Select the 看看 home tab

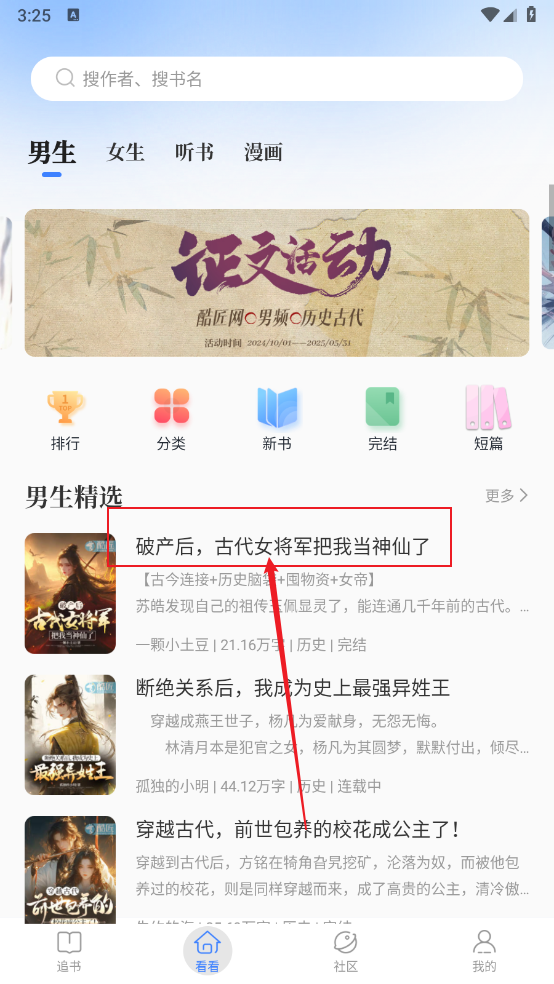point(208,951)
